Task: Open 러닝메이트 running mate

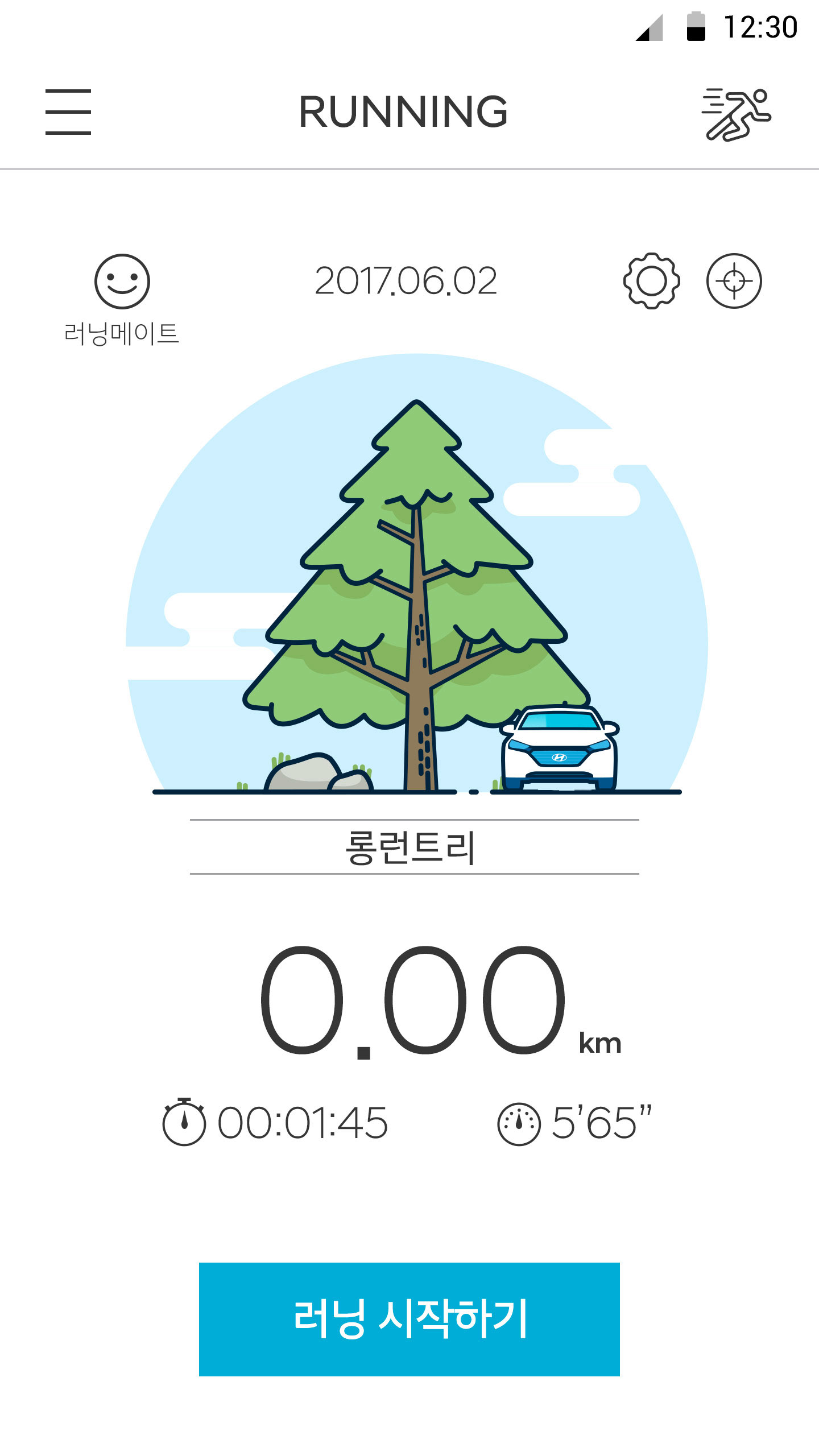Action: point(122,299)
